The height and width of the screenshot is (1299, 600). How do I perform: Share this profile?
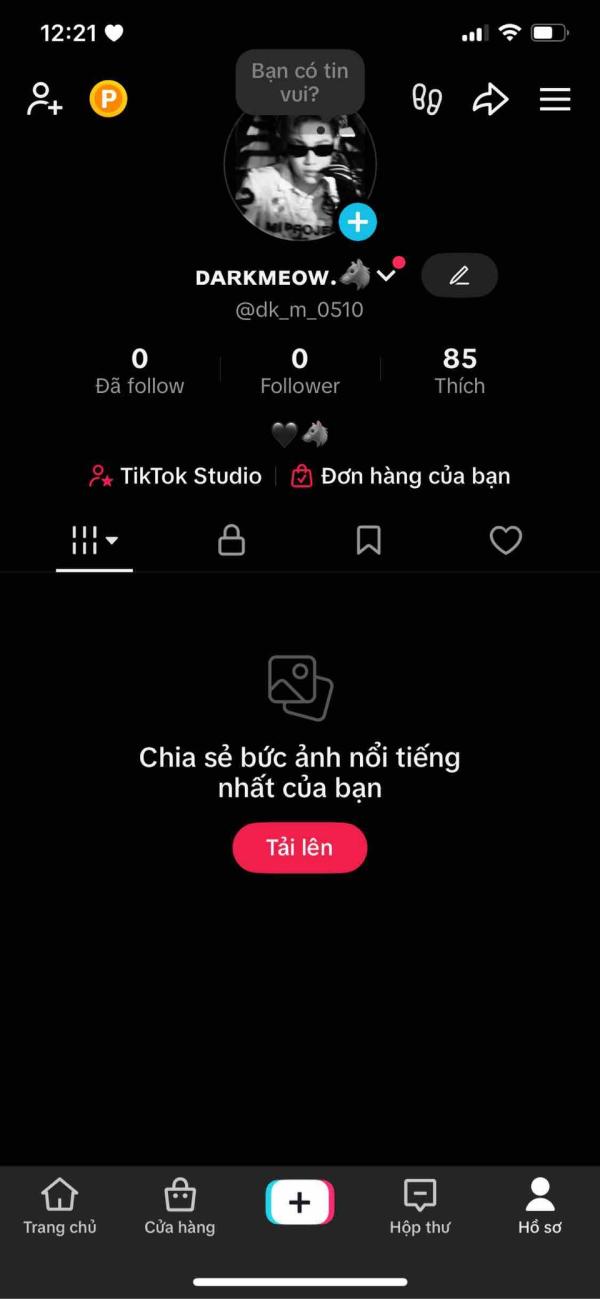[x=490, y=99]
